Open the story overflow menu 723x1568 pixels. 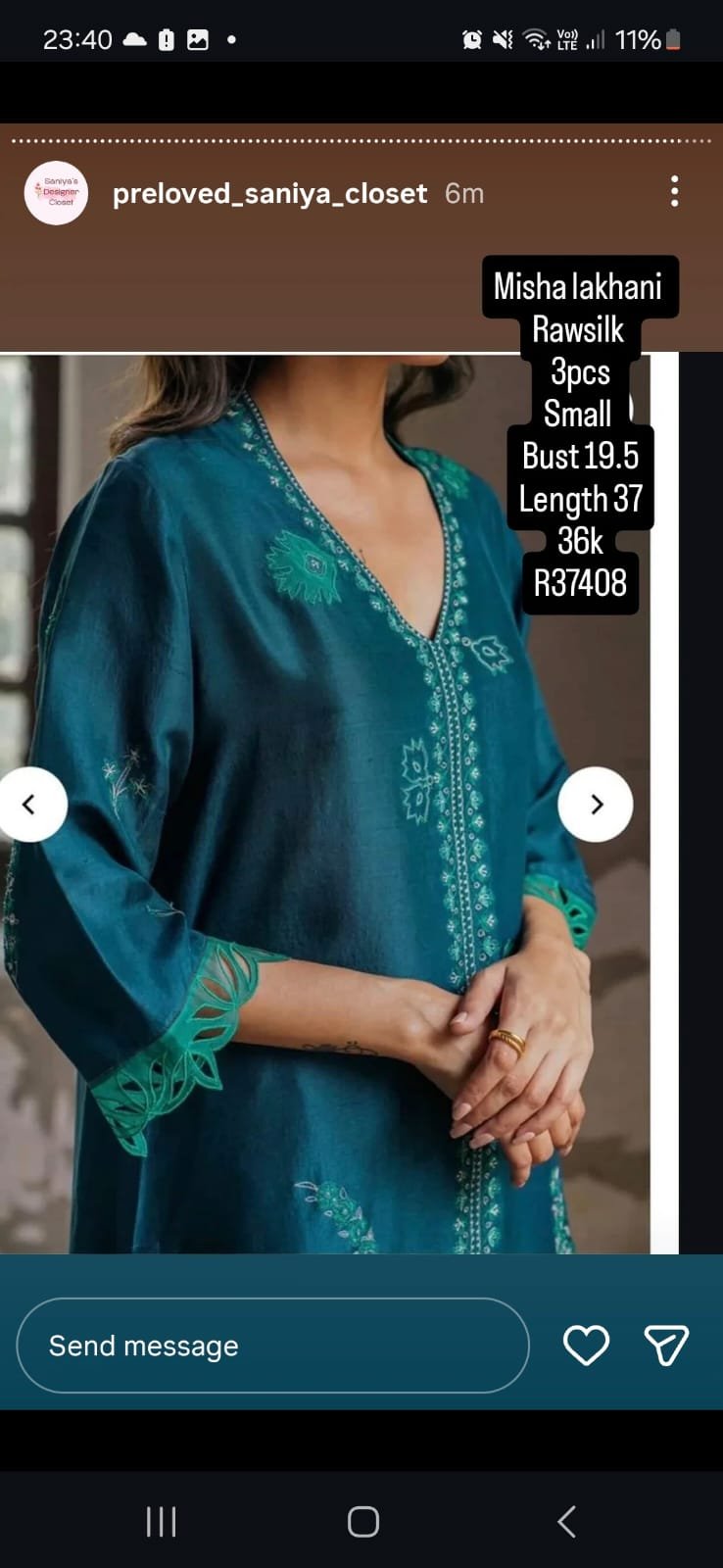pos(674,192)
